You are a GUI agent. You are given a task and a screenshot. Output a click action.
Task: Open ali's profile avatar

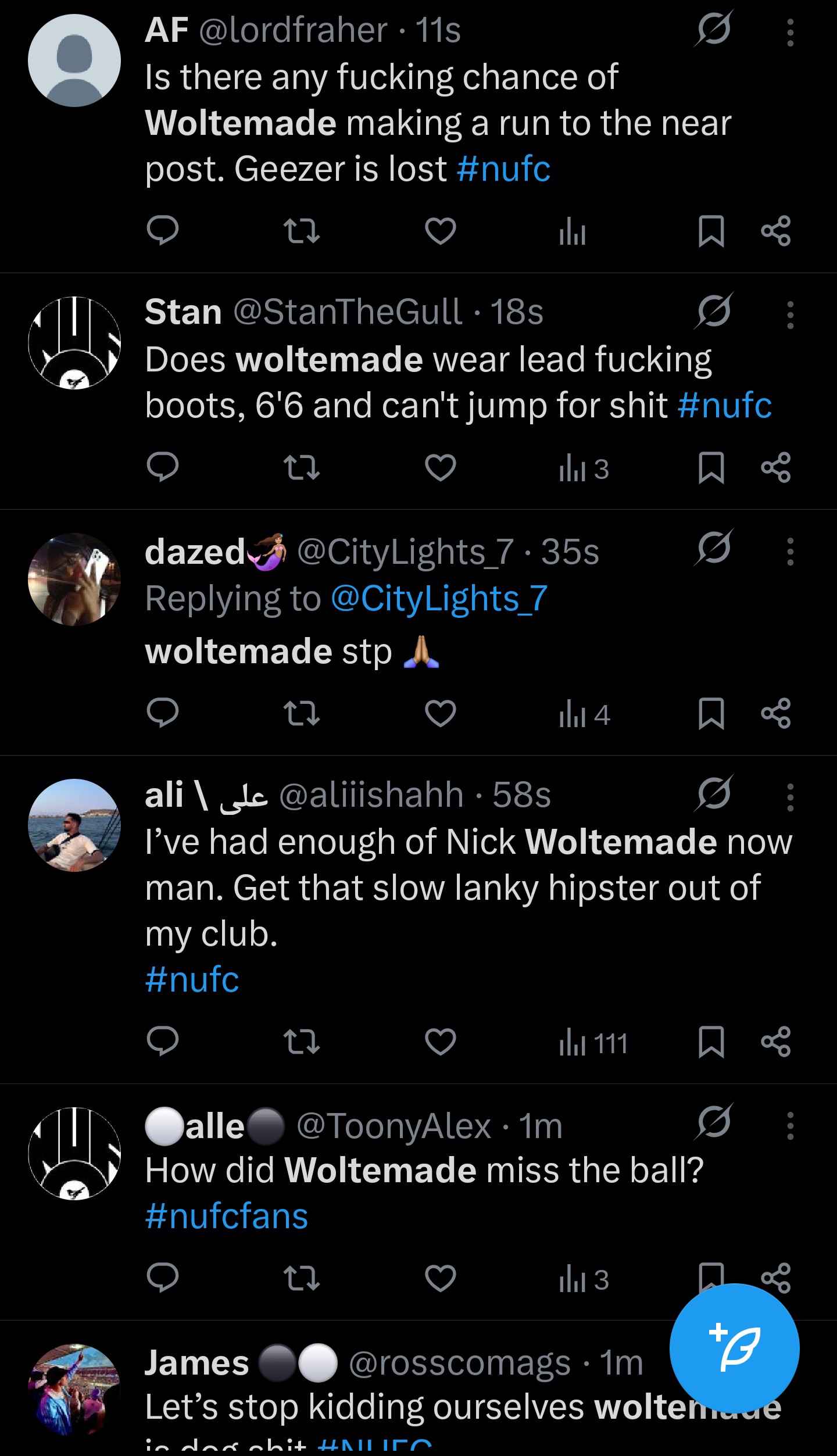pos(74,825)
